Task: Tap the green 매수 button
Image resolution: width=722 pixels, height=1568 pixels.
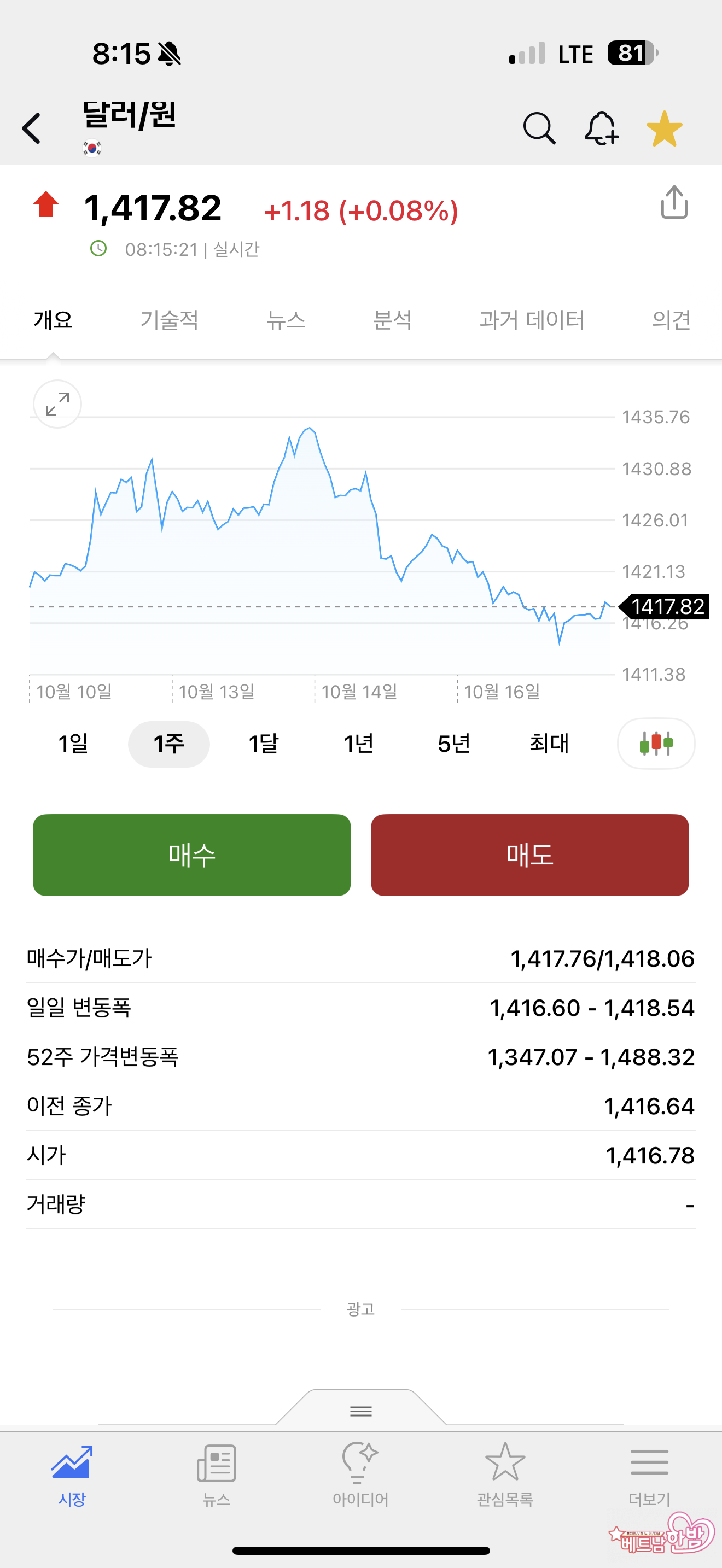Action: click(192, 855)
